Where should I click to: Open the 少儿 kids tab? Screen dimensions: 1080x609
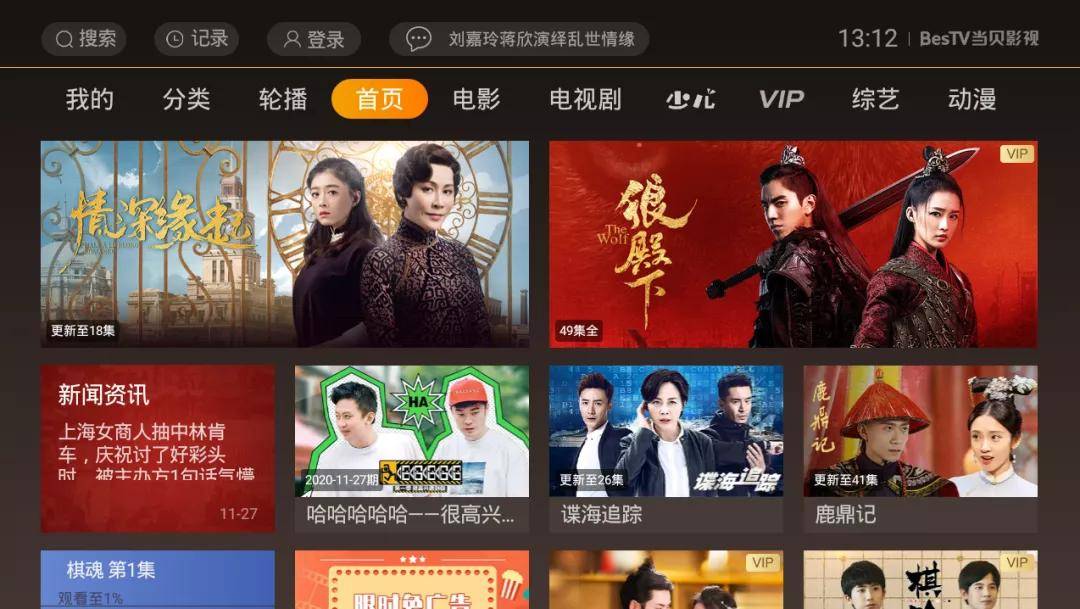690,99
